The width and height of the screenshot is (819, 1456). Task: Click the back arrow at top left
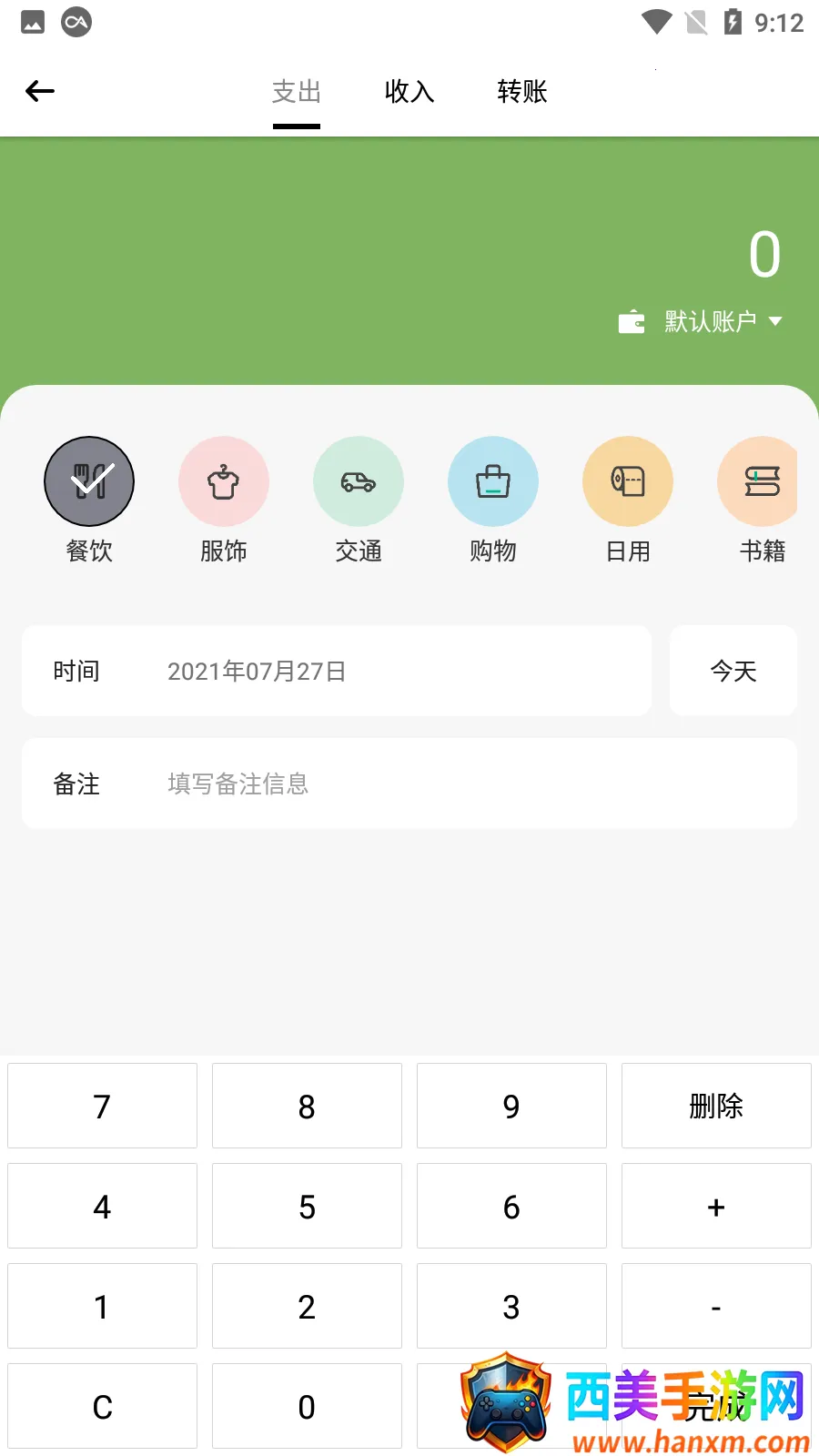(x=39, y=91)
